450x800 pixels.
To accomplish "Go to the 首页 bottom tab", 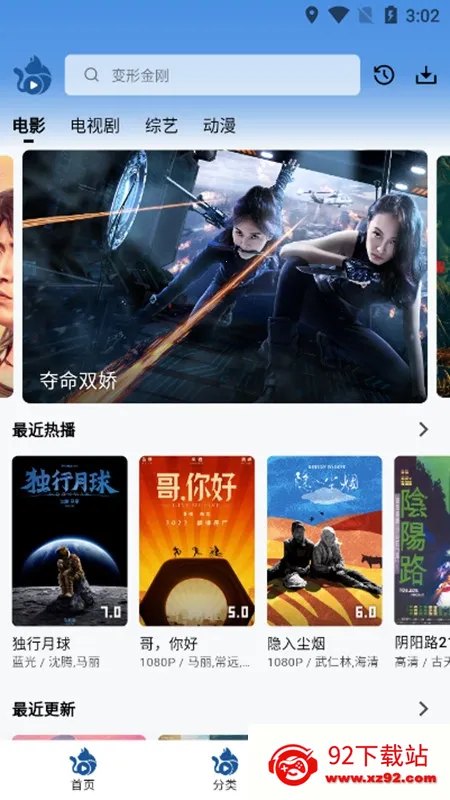I will 83,769.
